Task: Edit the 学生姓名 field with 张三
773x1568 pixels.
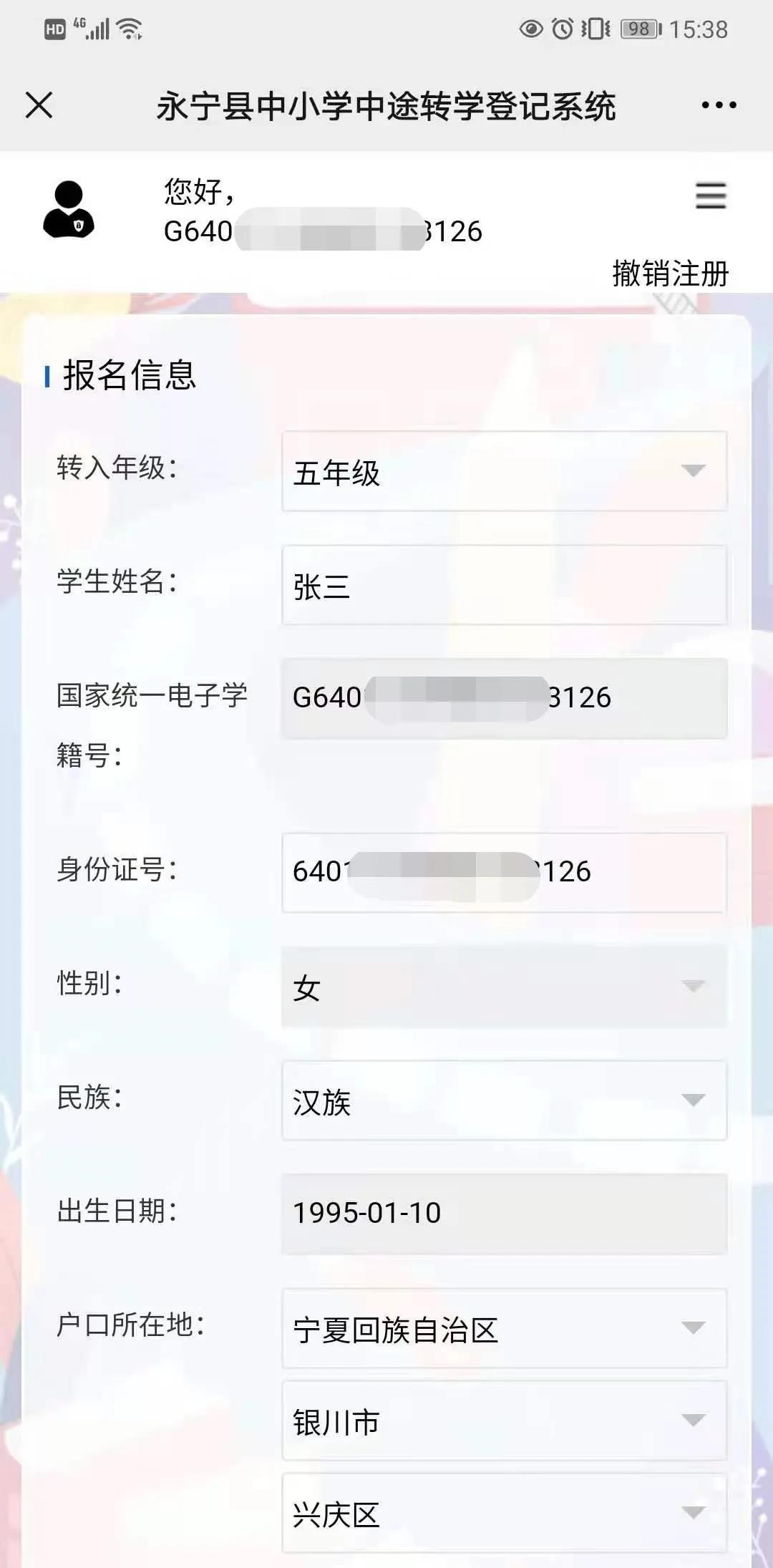Action: click(505, 585)
